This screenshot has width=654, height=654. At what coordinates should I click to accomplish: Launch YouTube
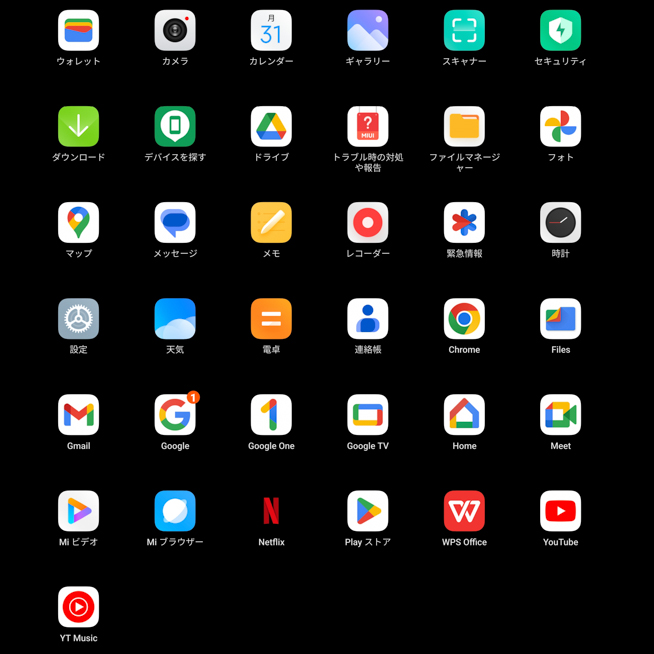coord(560,511)
